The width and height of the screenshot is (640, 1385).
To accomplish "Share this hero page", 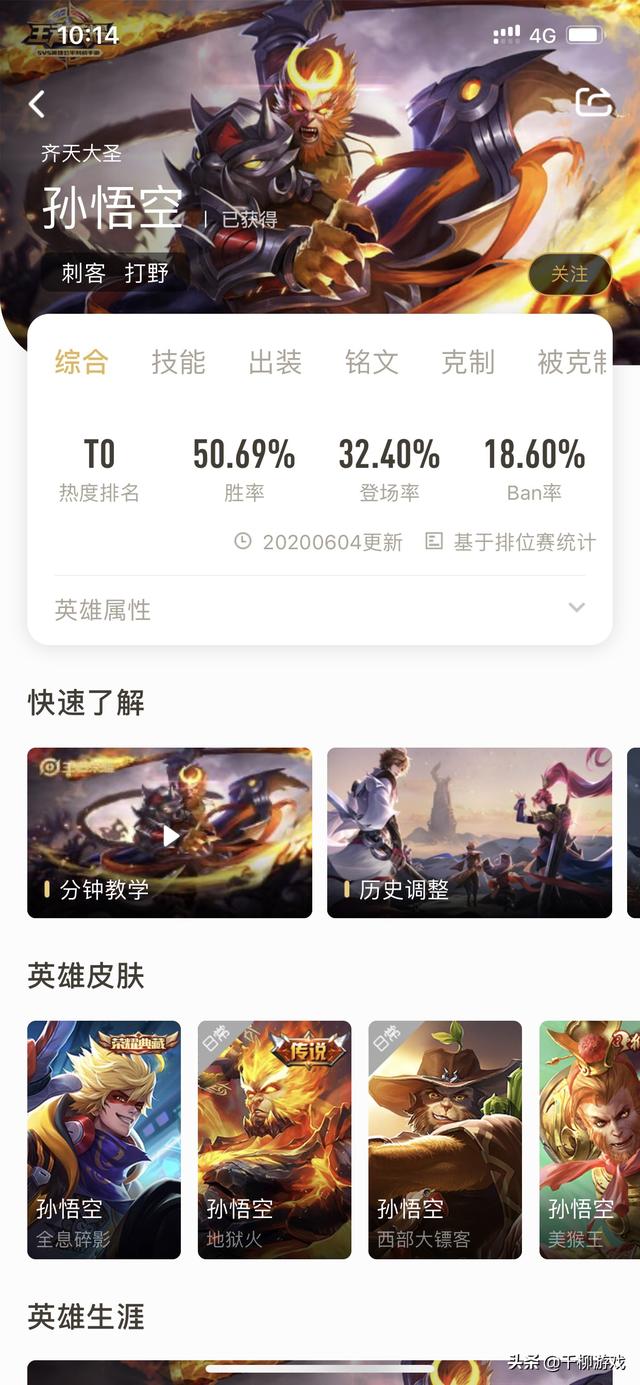I will (593, 103).
